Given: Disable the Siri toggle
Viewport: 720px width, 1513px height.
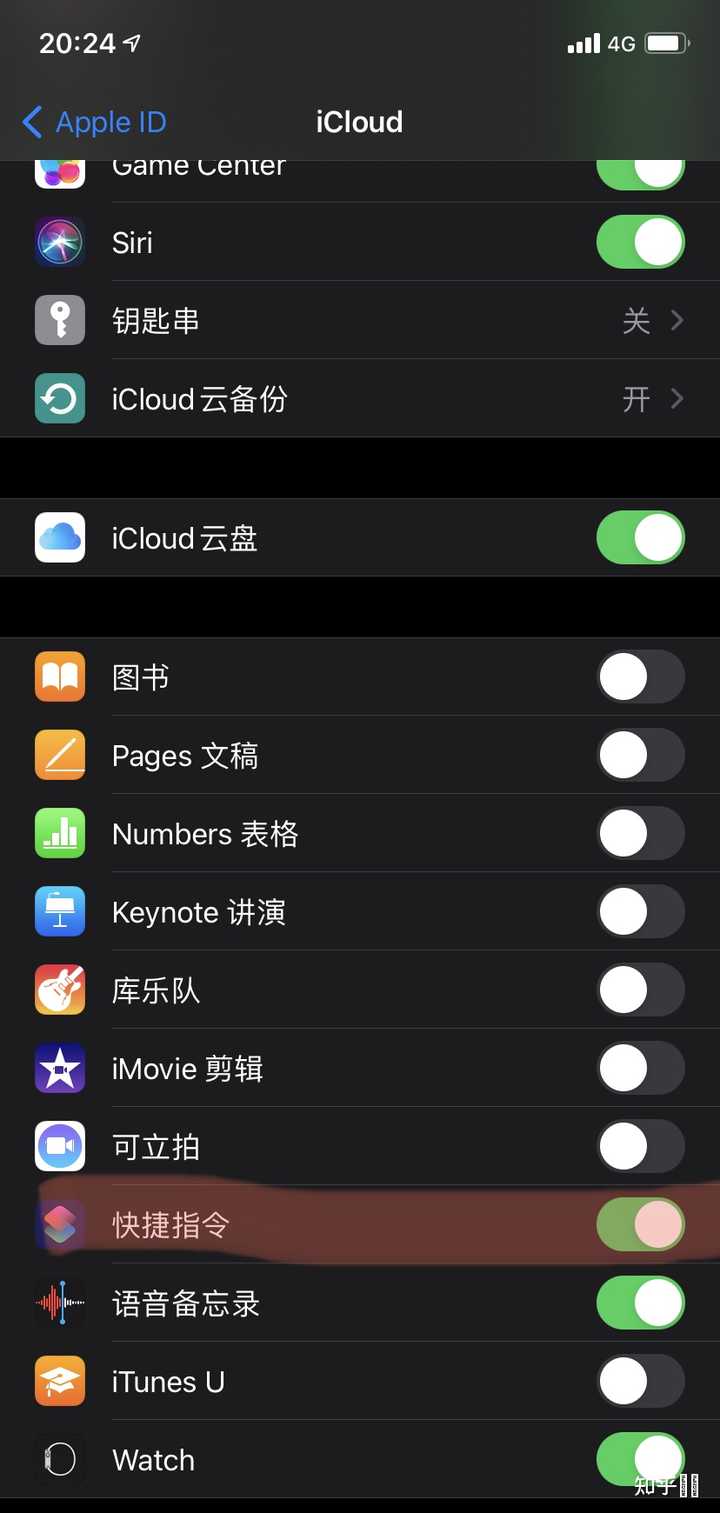Looking at the screenshot, I should (640, 241).
